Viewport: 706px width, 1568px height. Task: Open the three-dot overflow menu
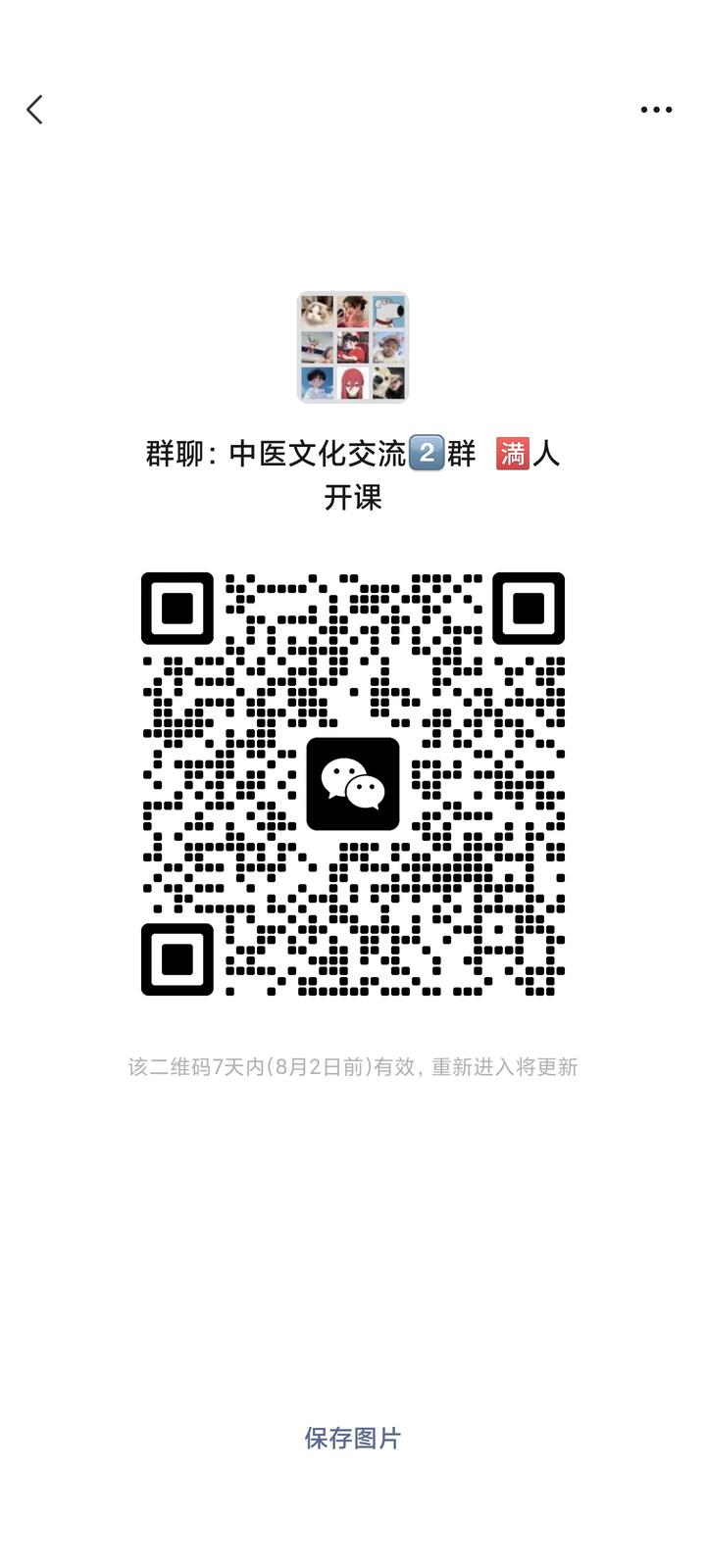click(656, 110)
